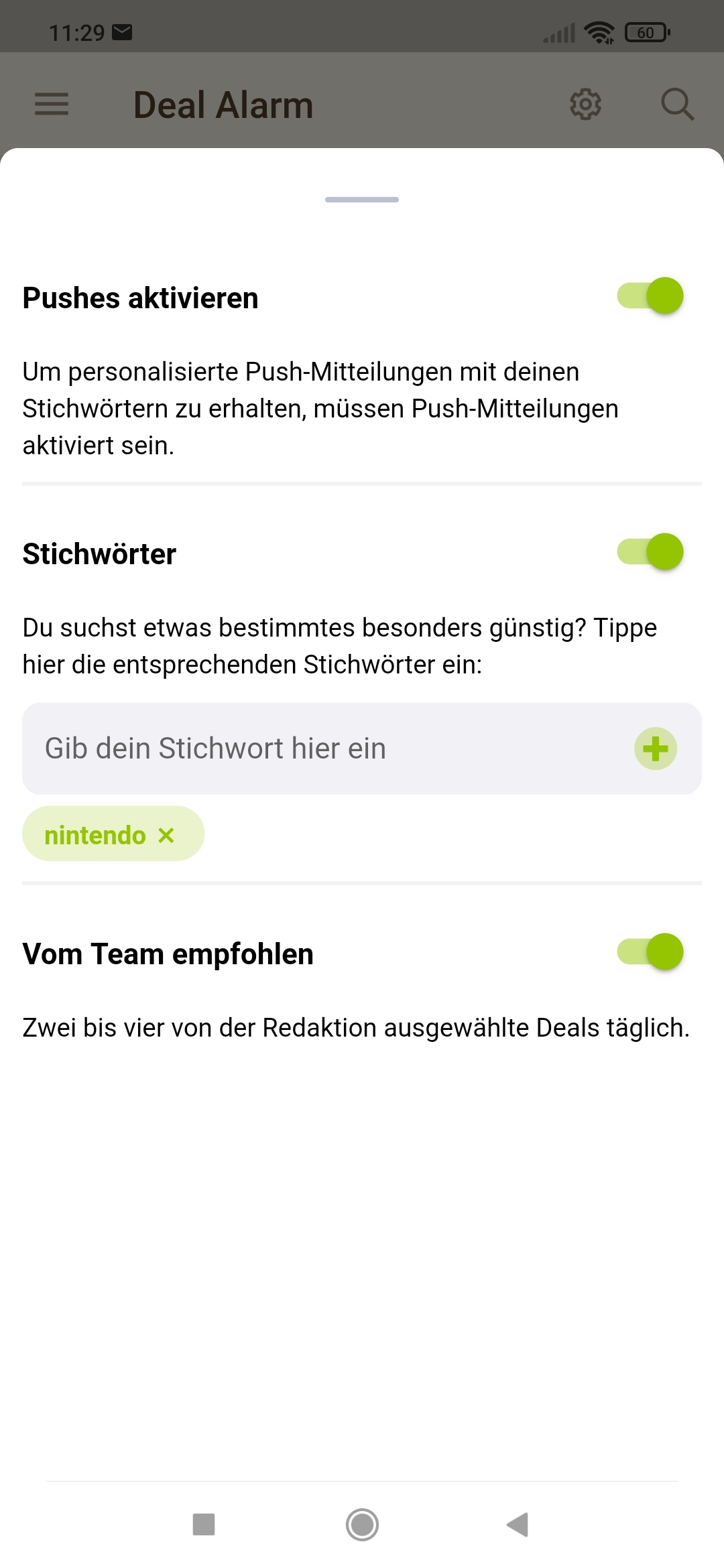Disable the Pushes aktivieren switch

pos(650,296)
